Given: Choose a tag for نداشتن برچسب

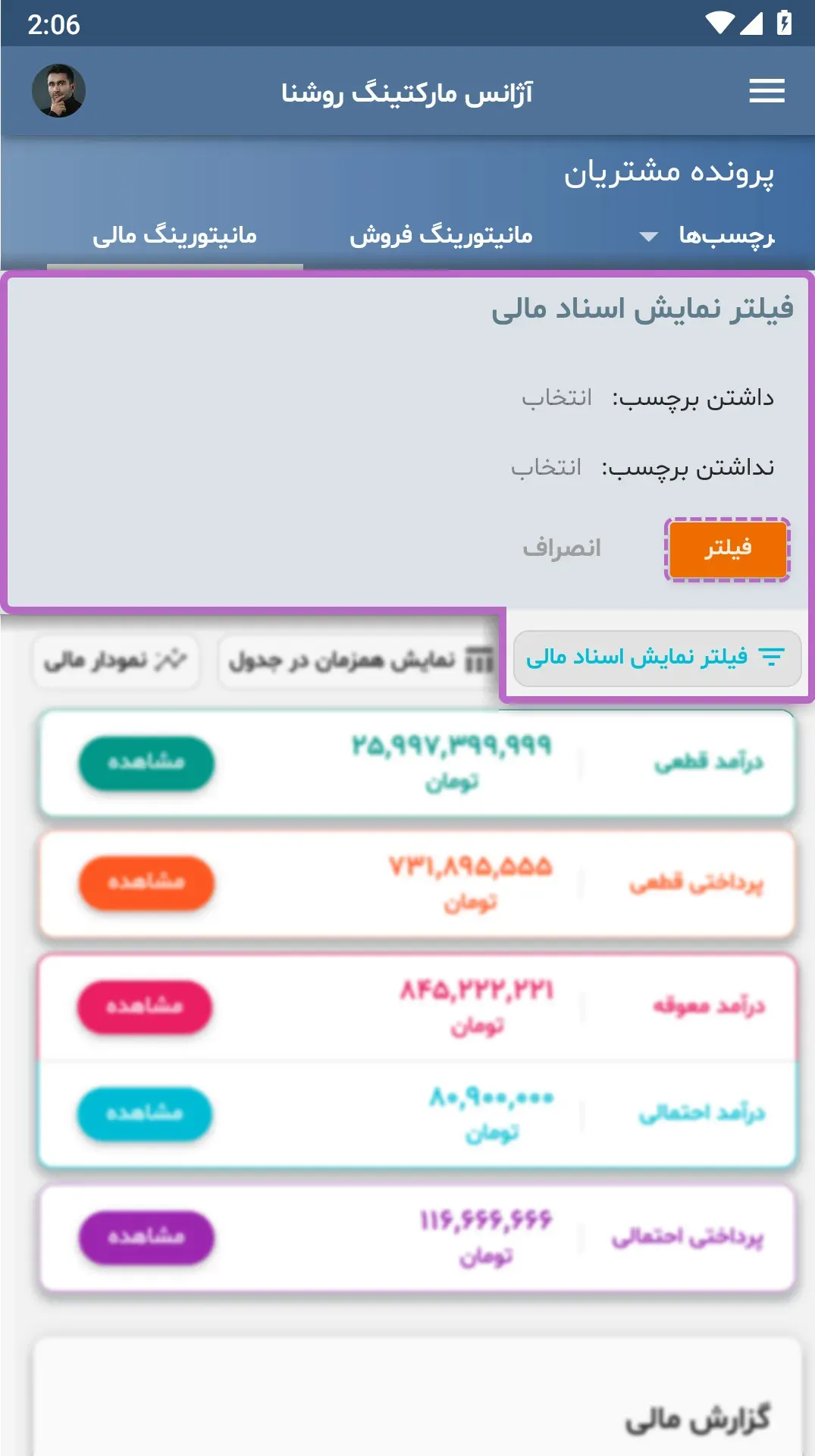Looking at the screenshot, I should 546,467.
